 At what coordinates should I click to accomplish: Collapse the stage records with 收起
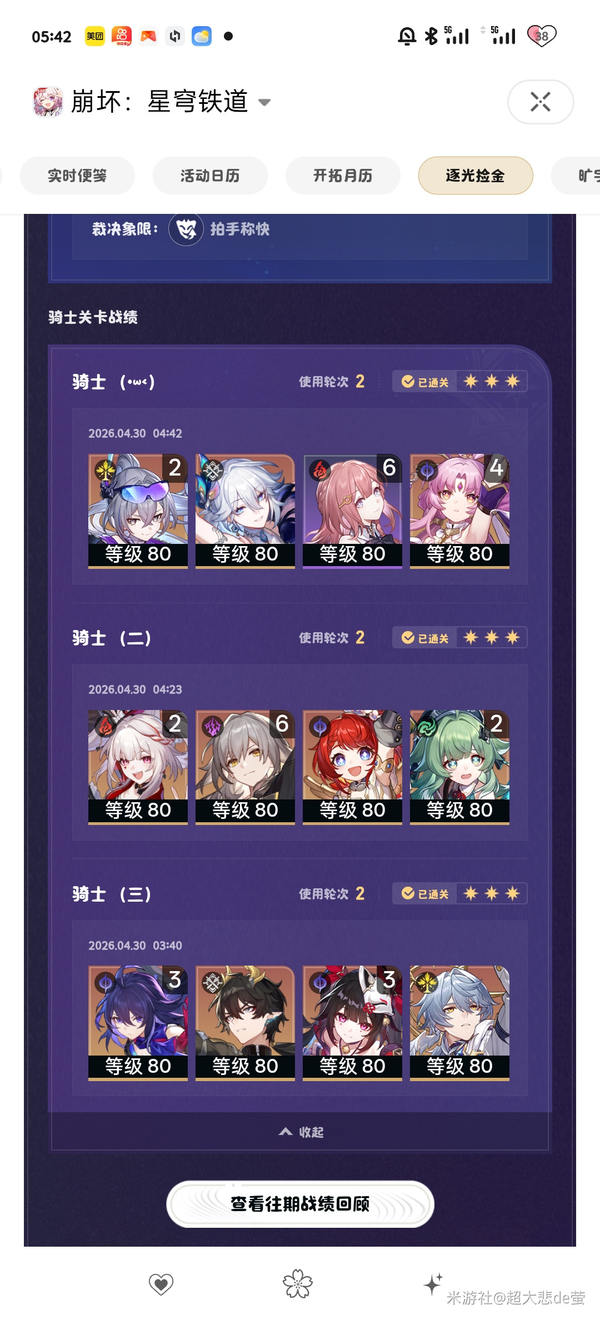pyautogui.click(x=300, y=1132)
